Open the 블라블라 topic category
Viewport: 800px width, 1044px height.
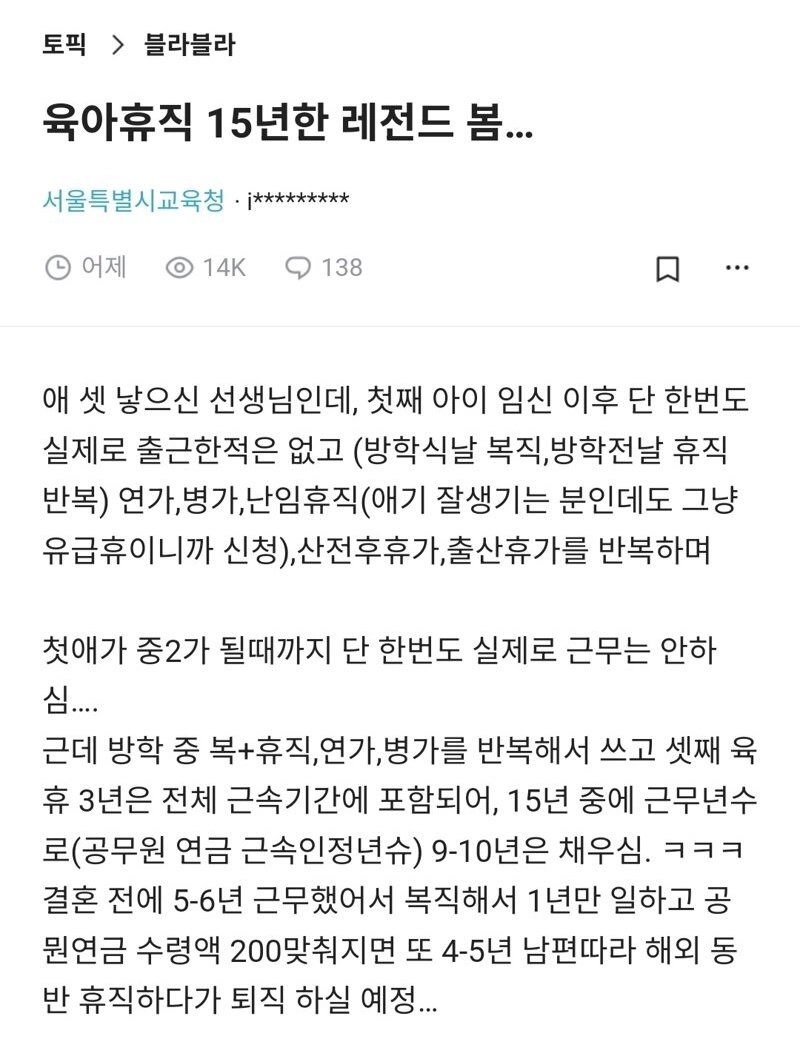(190, 45)
